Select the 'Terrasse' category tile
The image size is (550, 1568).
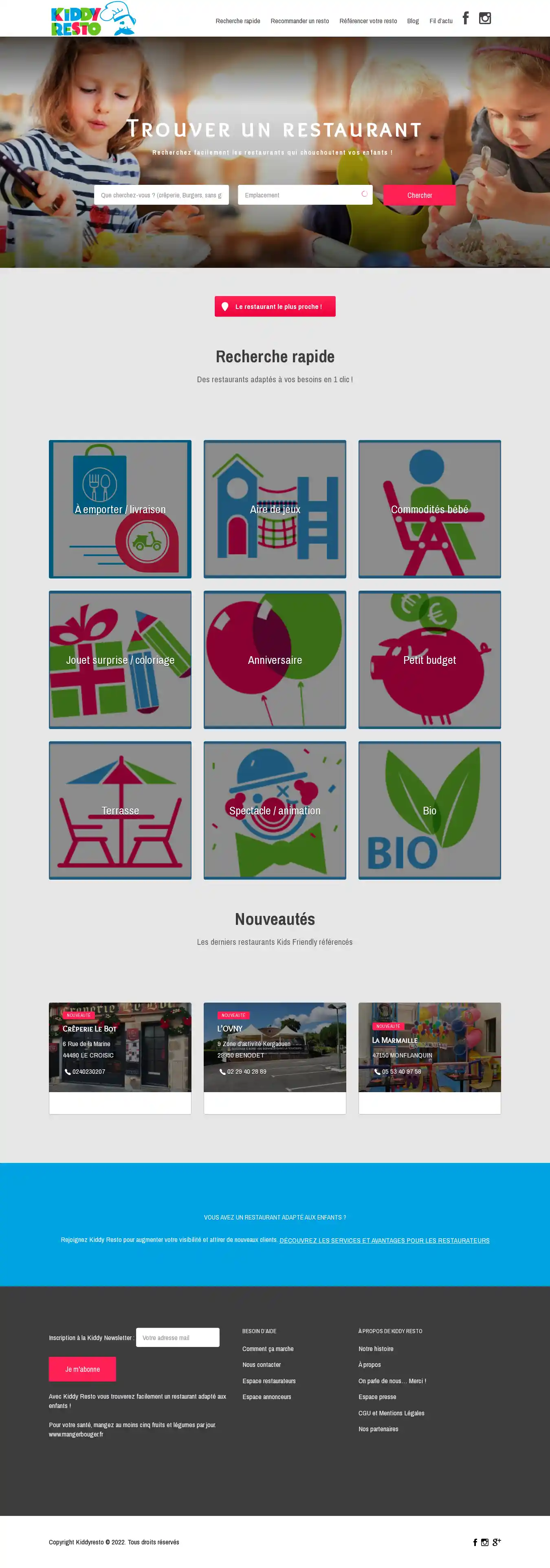point(120,810)
